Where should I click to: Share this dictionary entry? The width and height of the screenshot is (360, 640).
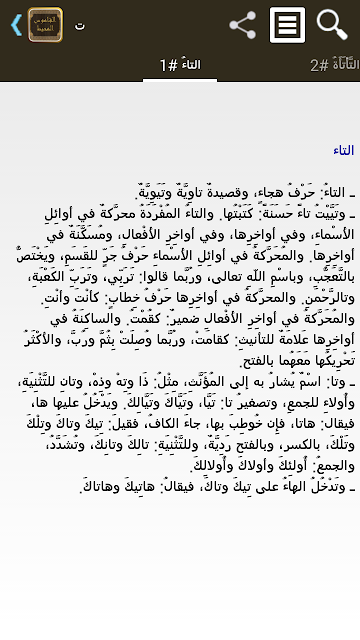pyautogui.click(x=242, y=25)
